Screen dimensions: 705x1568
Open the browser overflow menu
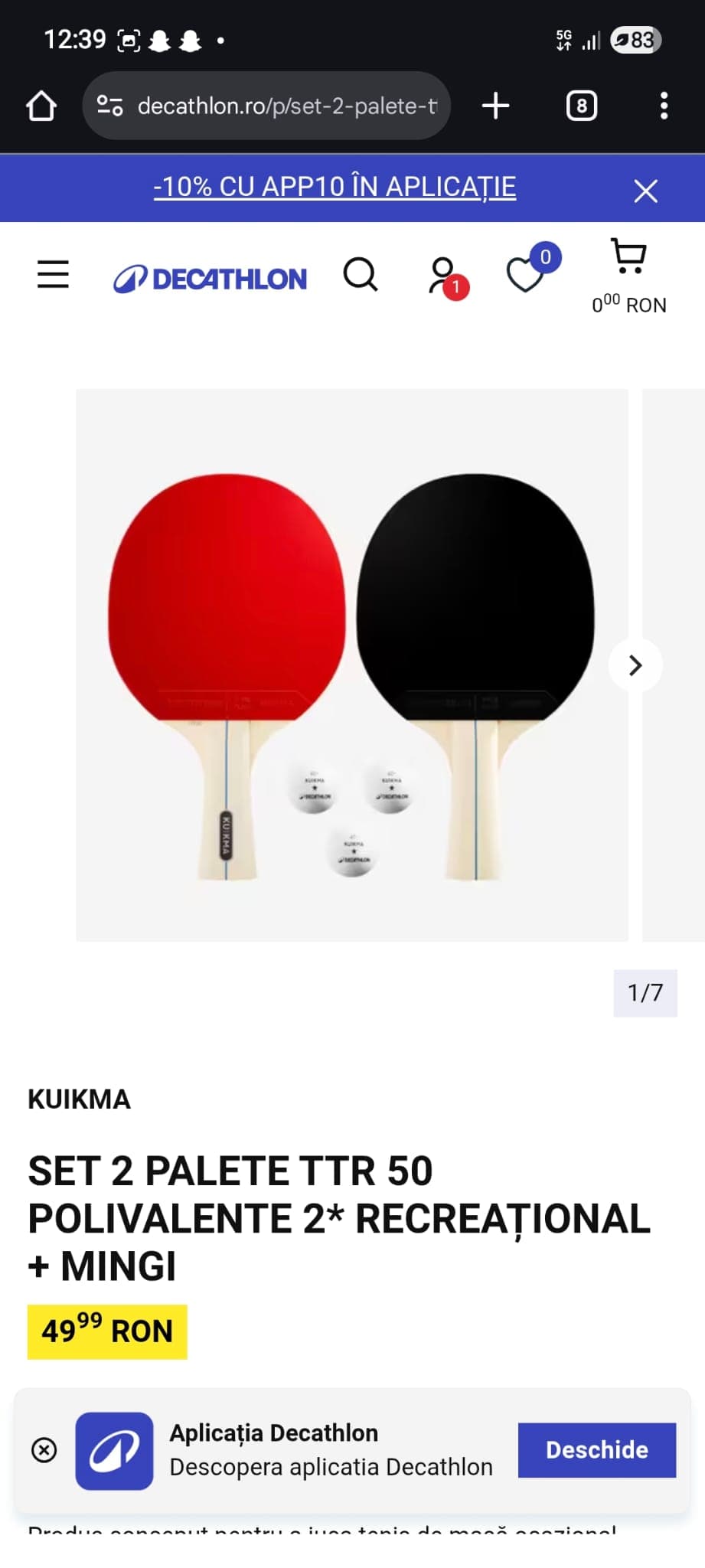coord(664,106)
